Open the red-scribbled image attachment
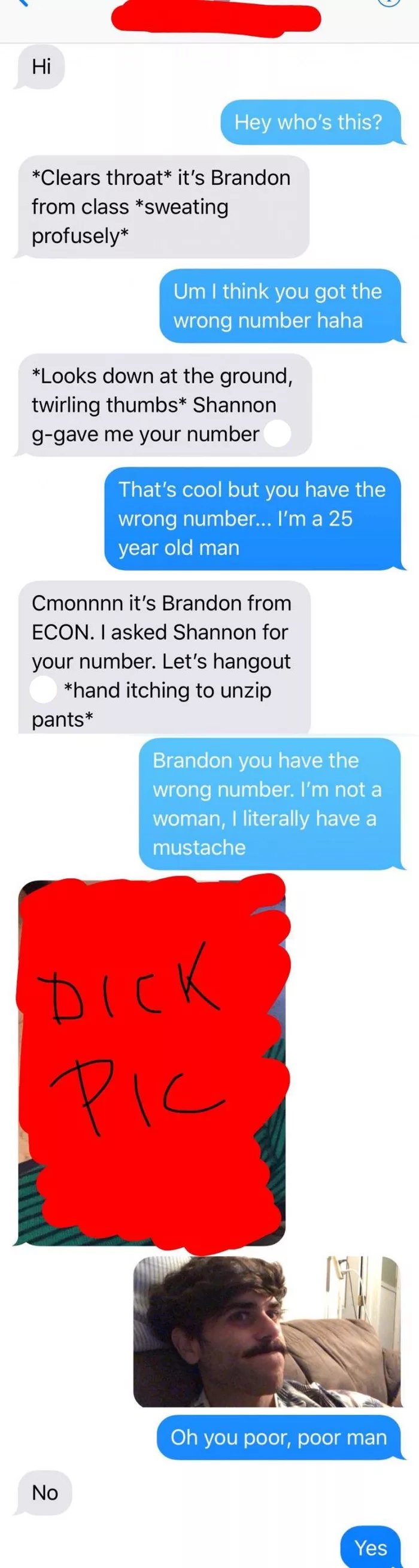Viewport: 419px width, 1568px height. (x=152, y=1061)
